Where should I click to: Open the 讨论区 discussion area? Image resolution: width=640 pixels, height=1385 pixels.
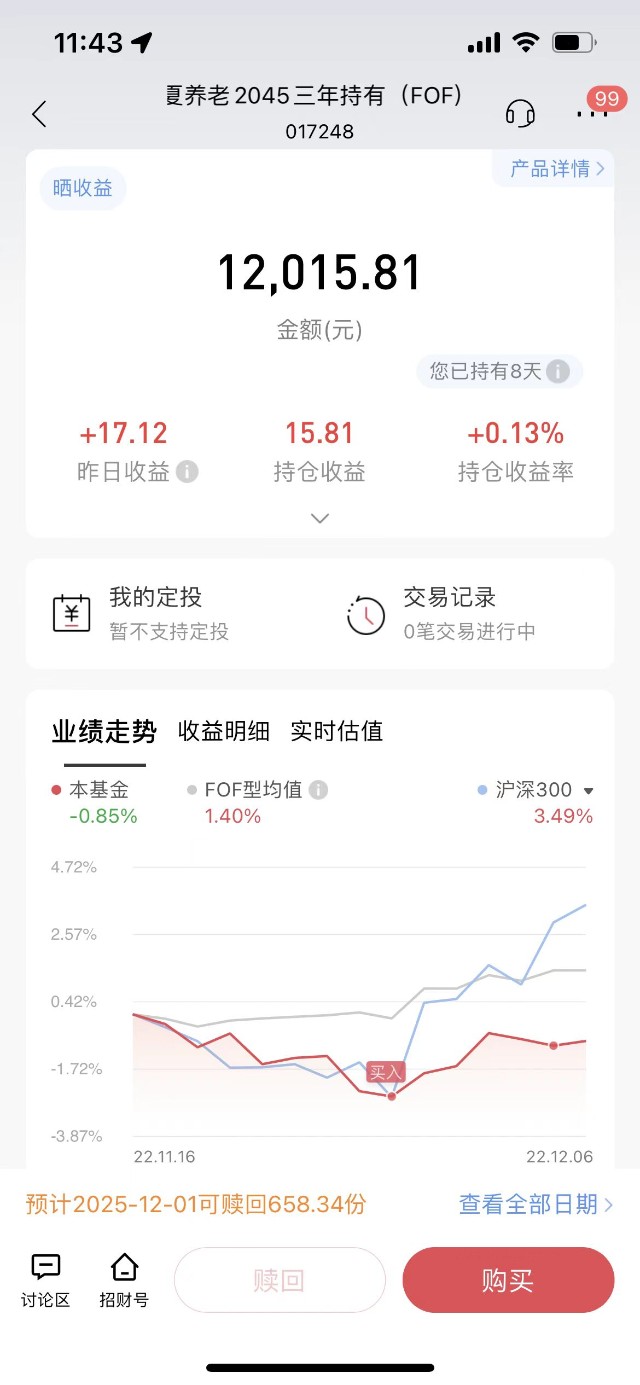[x=46, y=1281]
